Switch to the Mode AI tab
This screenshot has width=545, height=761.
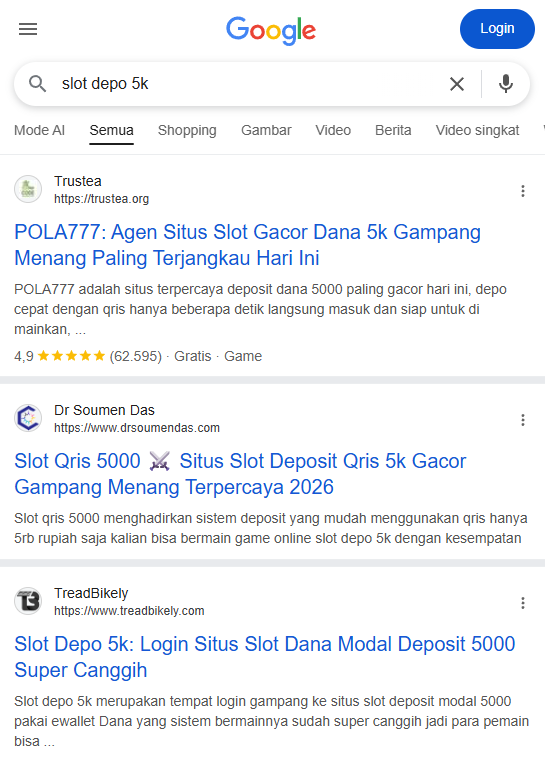point(39,130)
